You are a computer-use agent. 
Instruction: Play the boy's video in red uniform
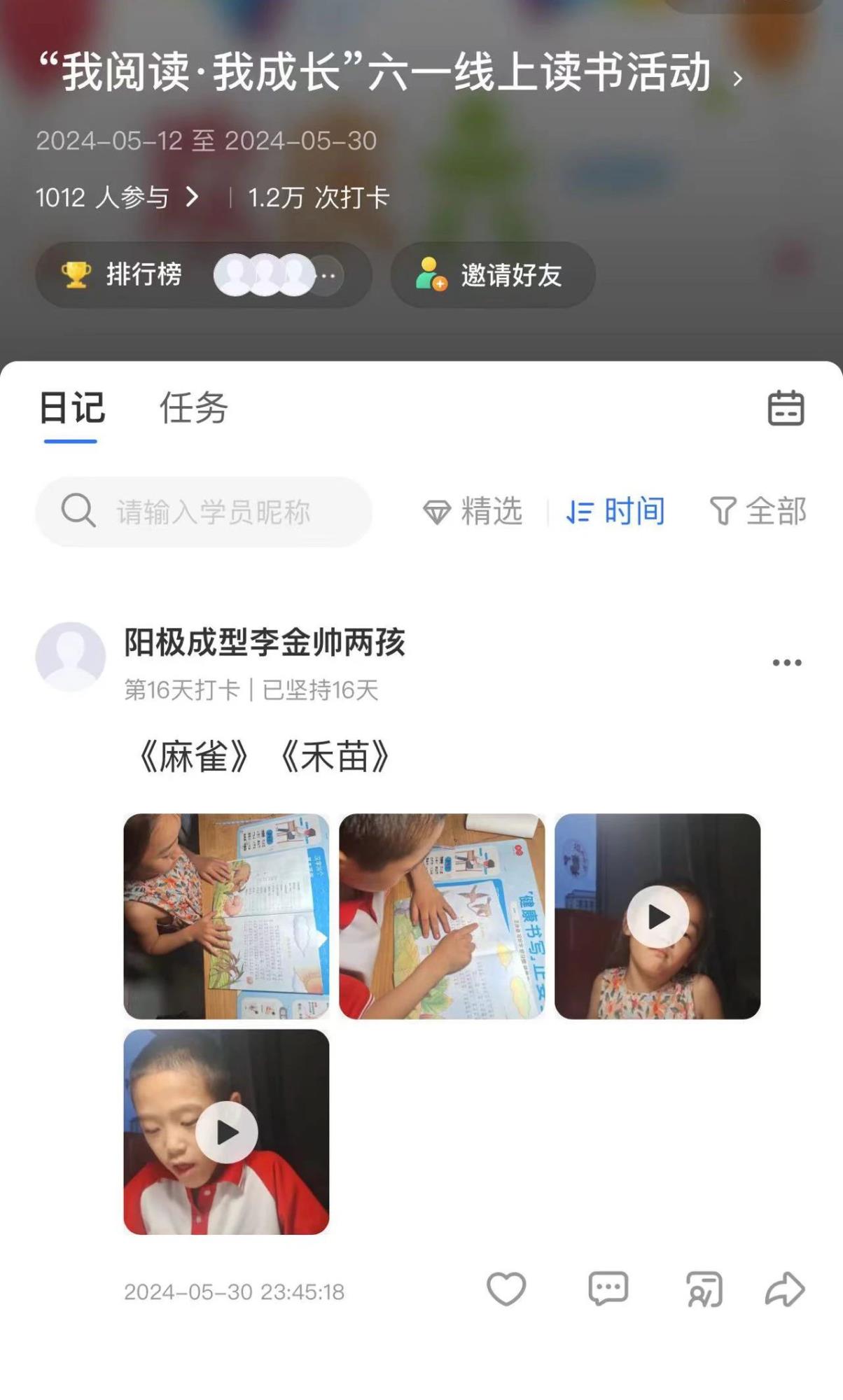click(x=226, y=1132)
